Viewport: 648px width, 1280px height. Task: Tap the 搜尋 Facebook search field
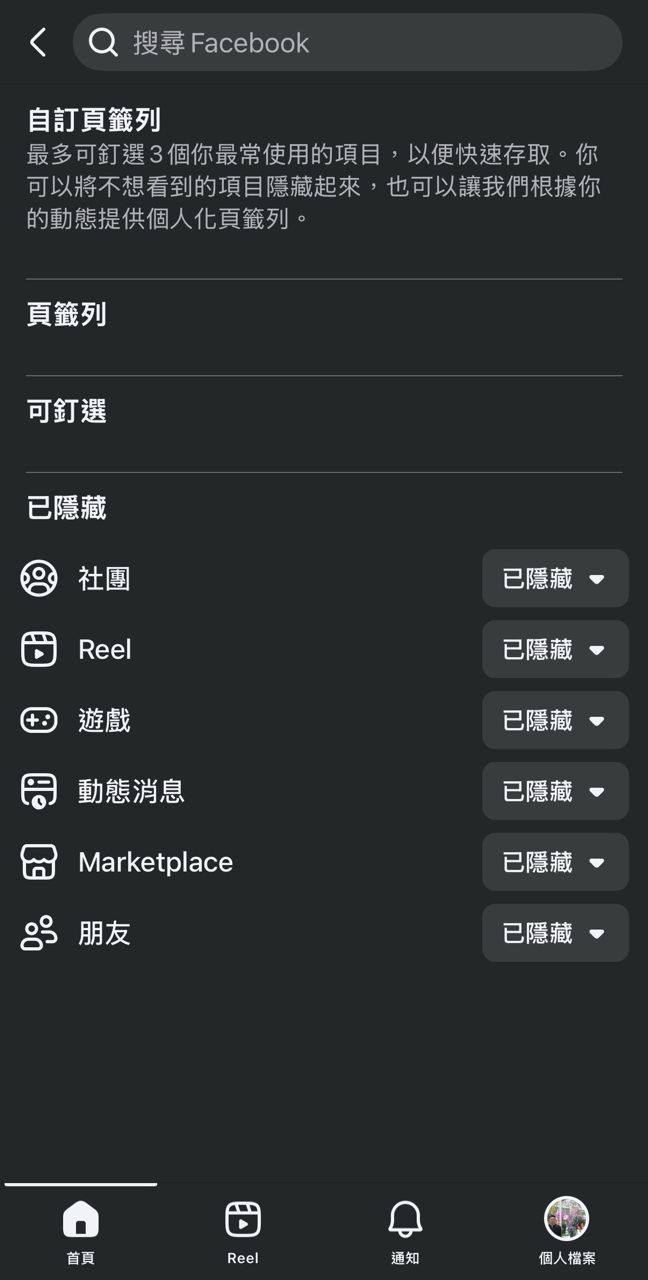(x=347, y=42)
